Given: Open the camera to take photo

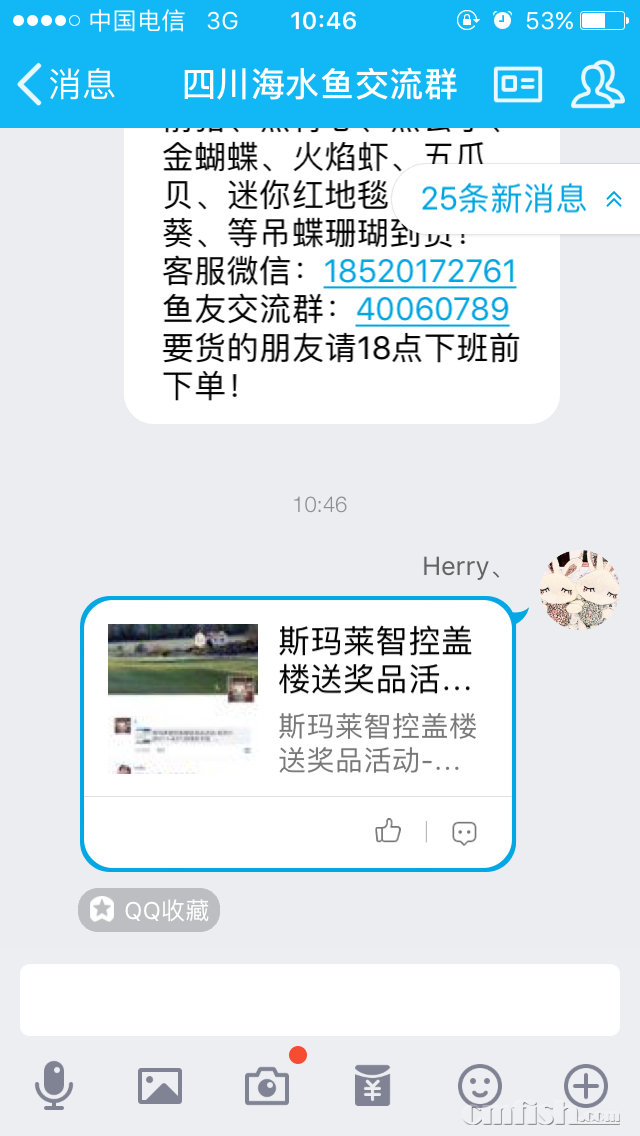Looking at the screenshot, I should [x=267, y=1085].
